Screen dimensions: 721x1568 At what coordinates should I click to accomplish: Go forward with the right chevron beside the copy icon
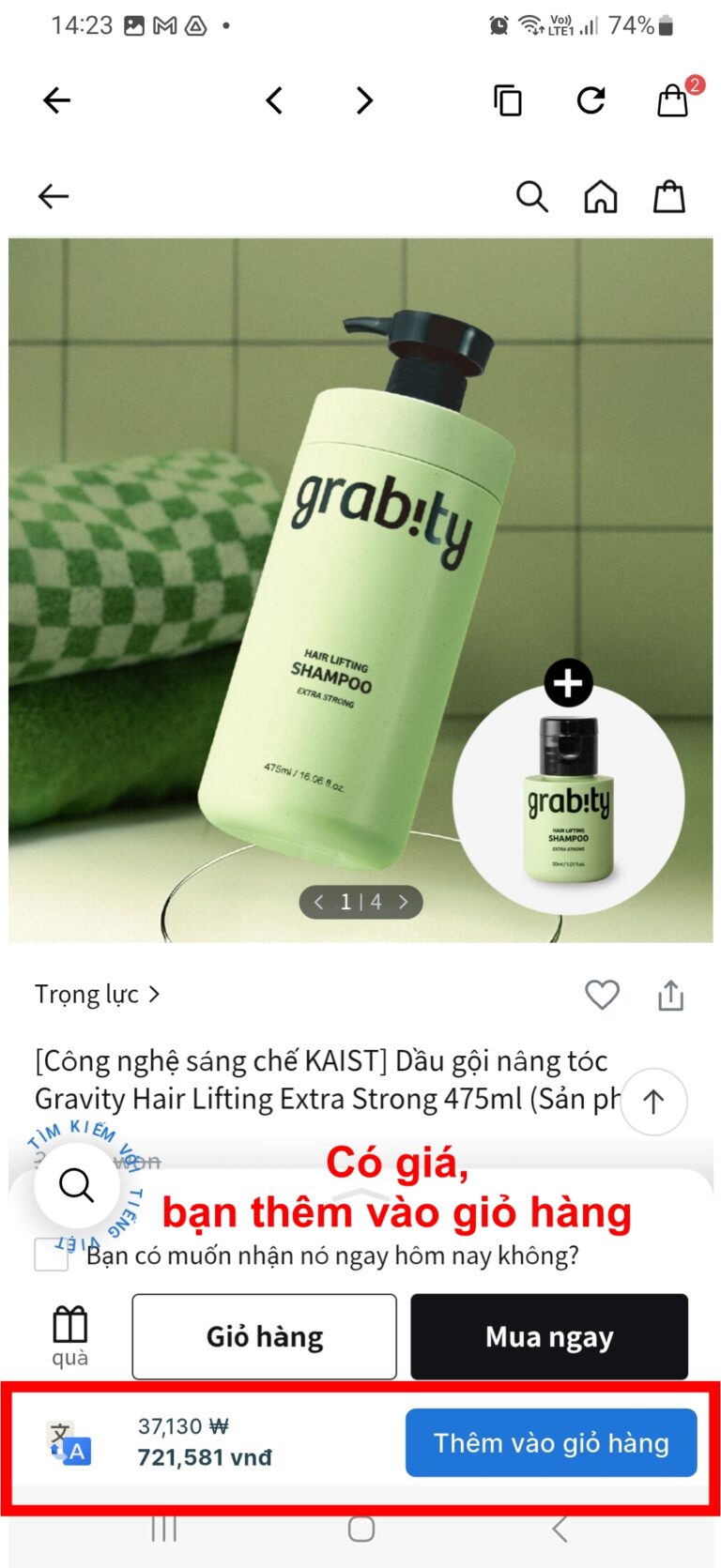click(x=365, y=100)
